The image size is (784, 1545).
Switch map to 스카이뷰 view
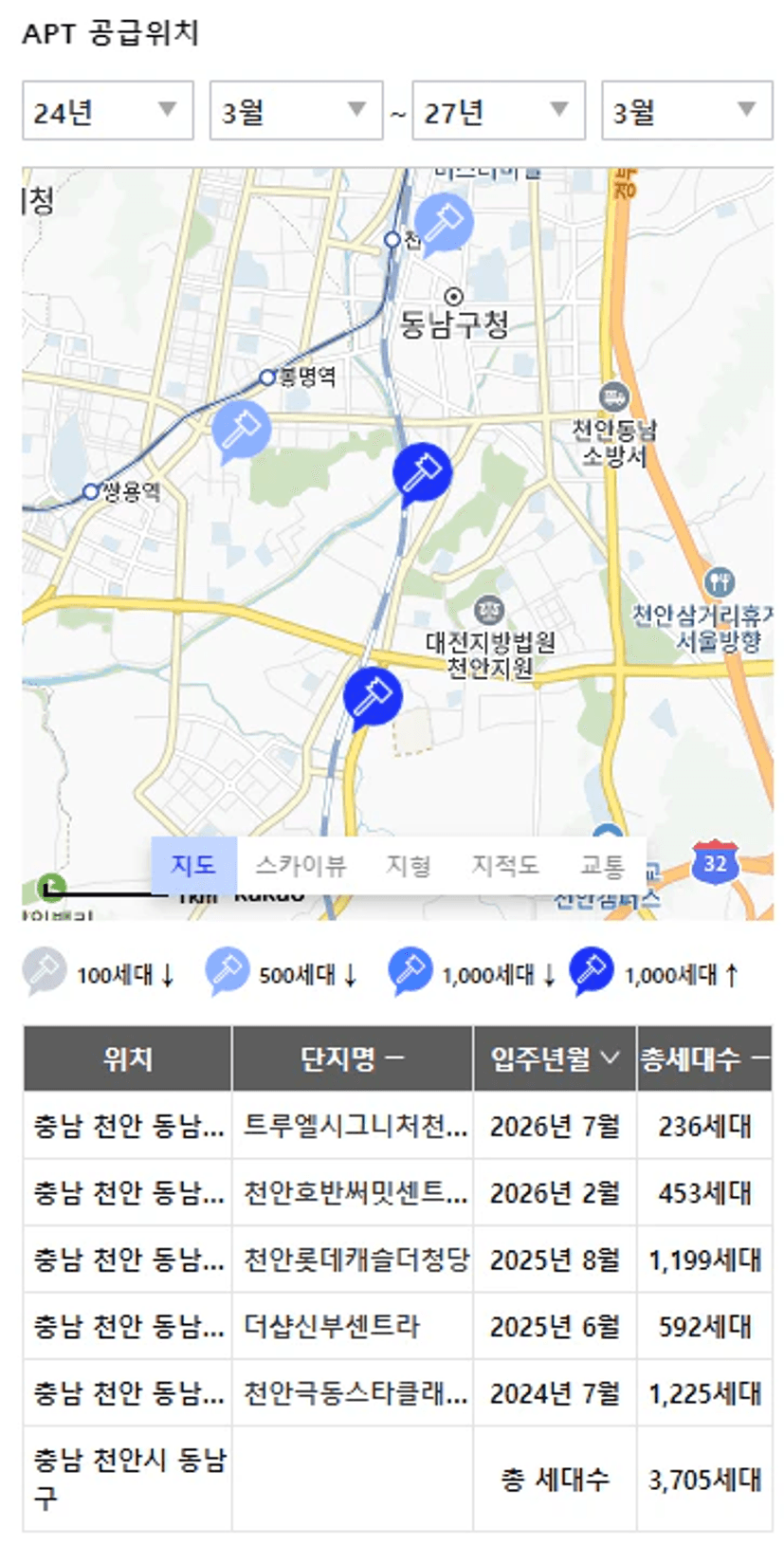pyautogui.click(x=301, y=865)
